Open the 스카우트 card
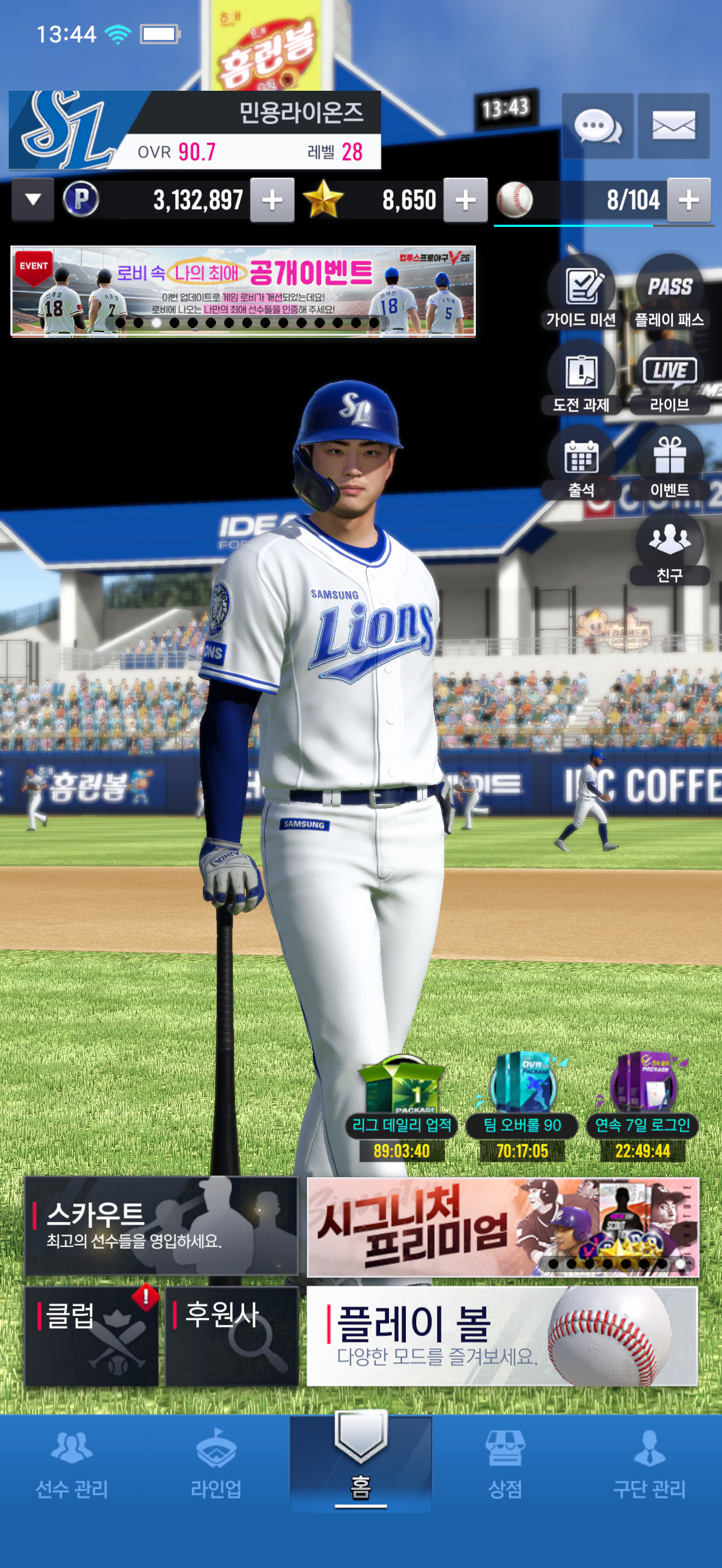 (x=161, y=1226)
